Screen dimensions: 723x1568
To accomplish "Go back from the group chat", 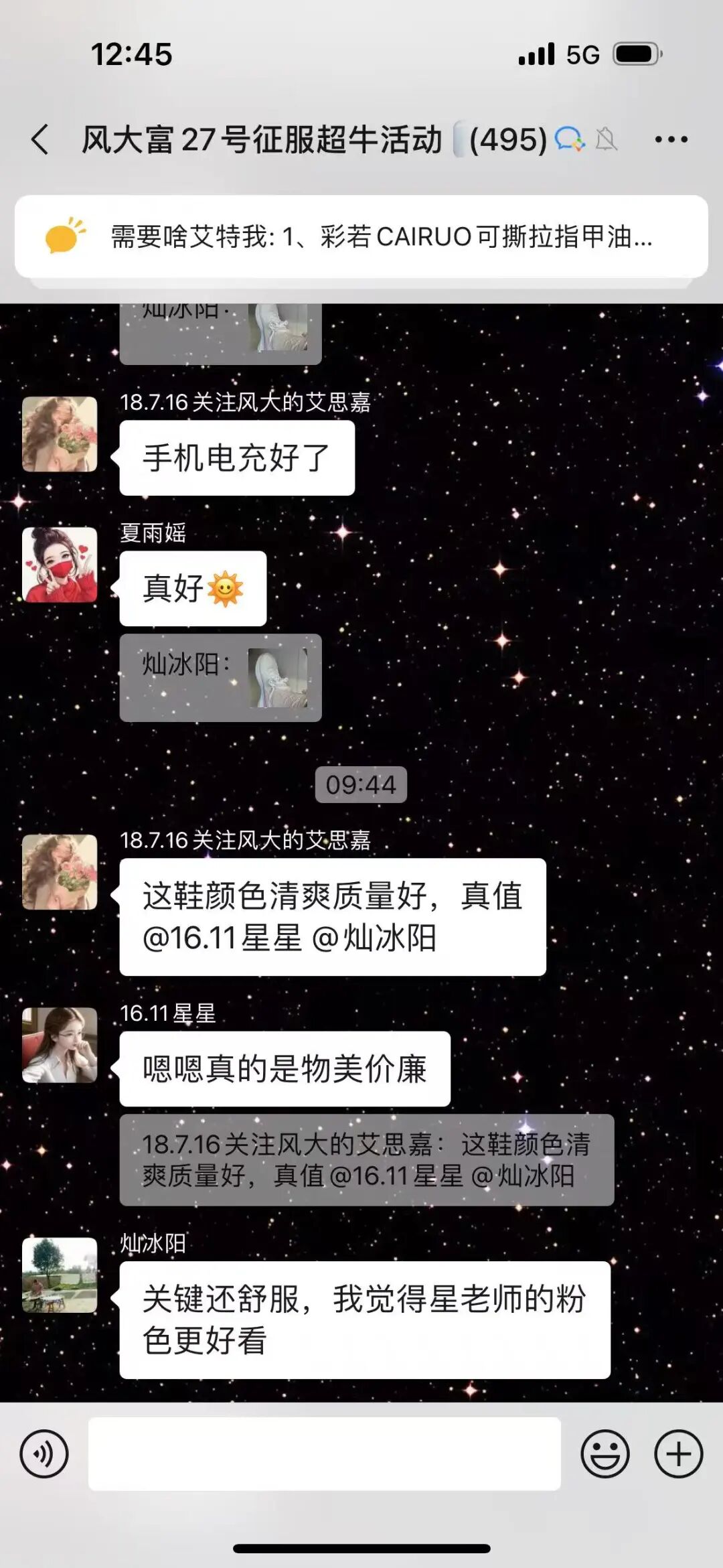I will (x=40, y=140).
